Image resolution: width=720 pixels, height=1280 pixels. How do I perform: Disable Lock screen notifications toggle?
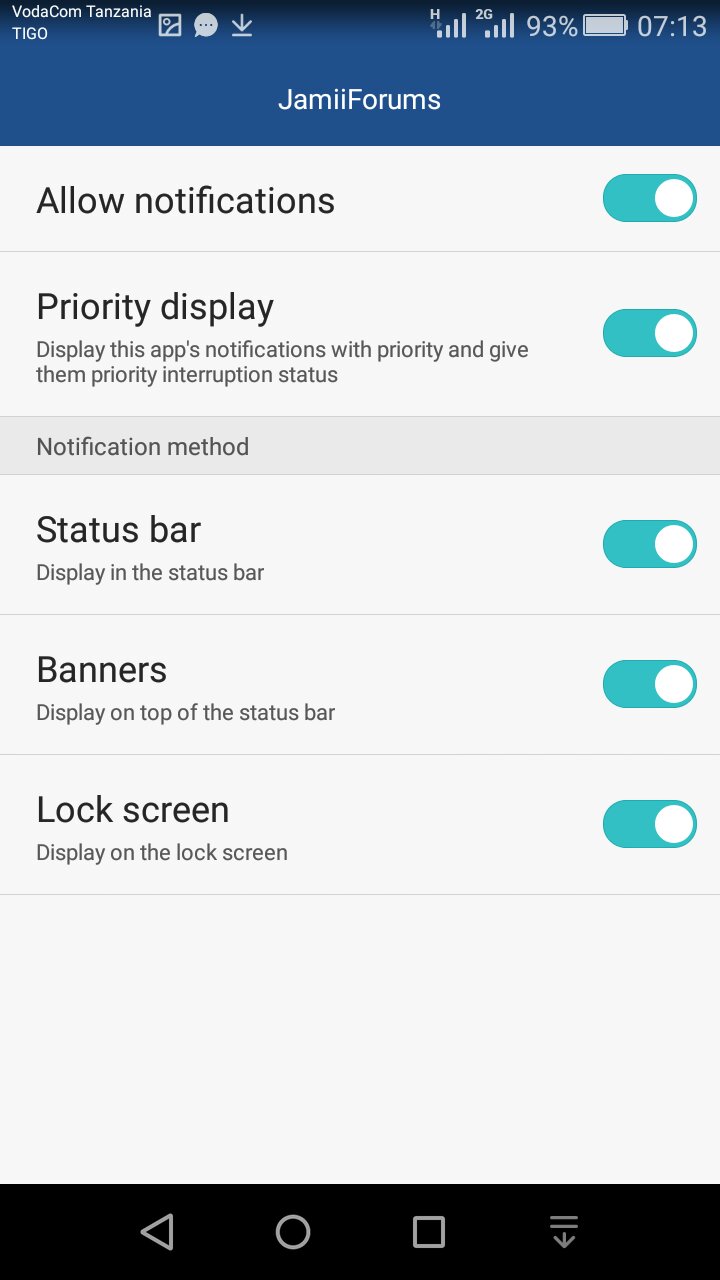[x=649, y=824]
